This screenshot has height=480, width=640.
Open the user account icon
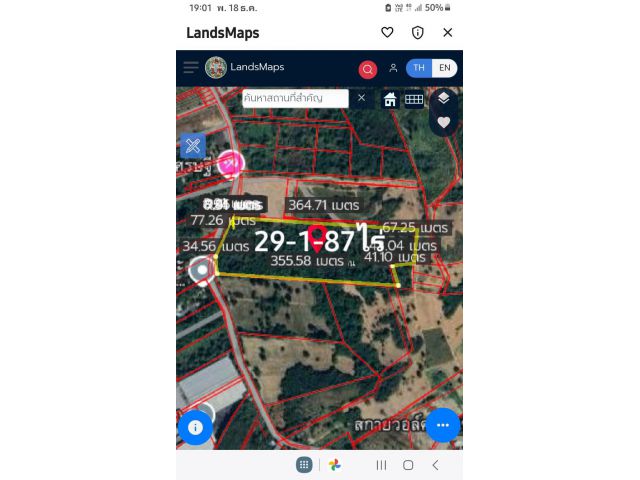(x=393, y=68)
